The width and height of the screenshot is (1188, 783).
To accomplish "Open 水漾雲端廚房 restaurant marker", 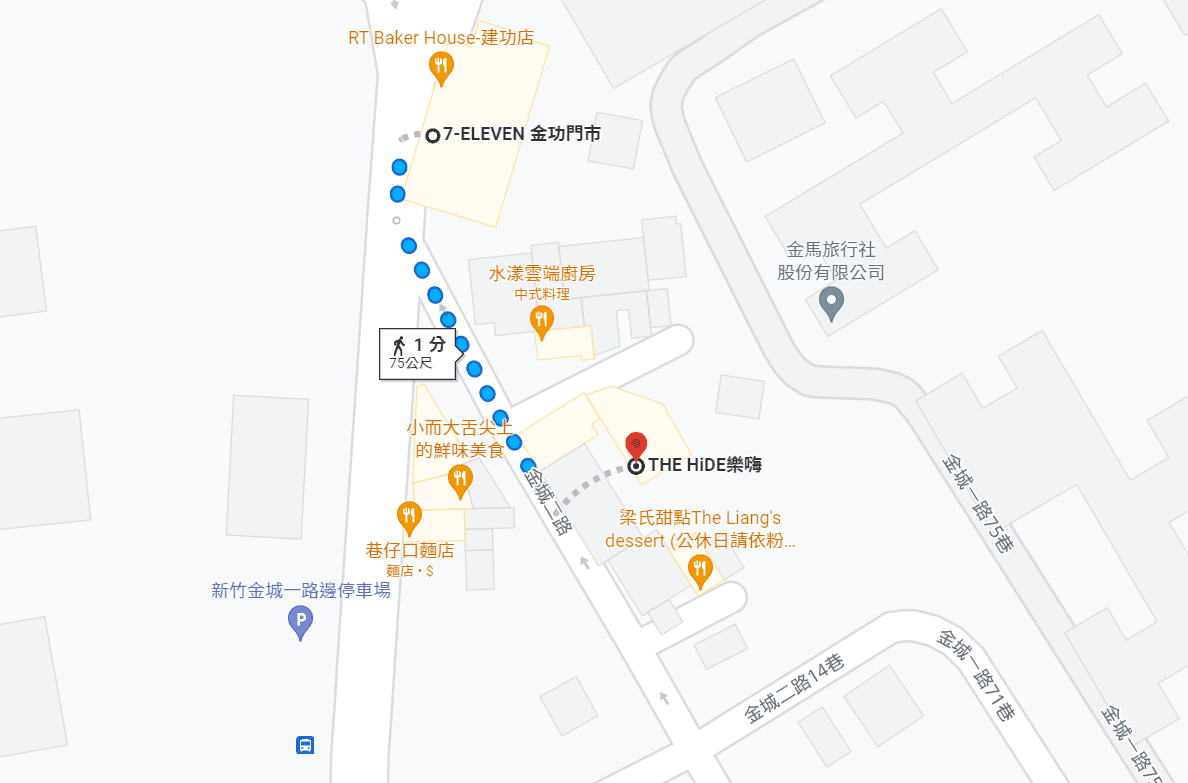I will pos(542,320).
